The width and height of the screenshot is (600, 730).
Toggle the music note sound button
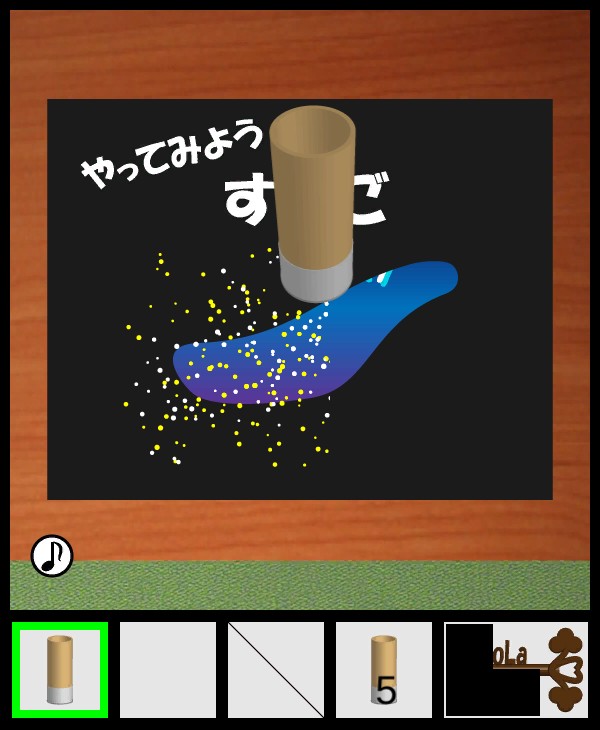[52, 556]
